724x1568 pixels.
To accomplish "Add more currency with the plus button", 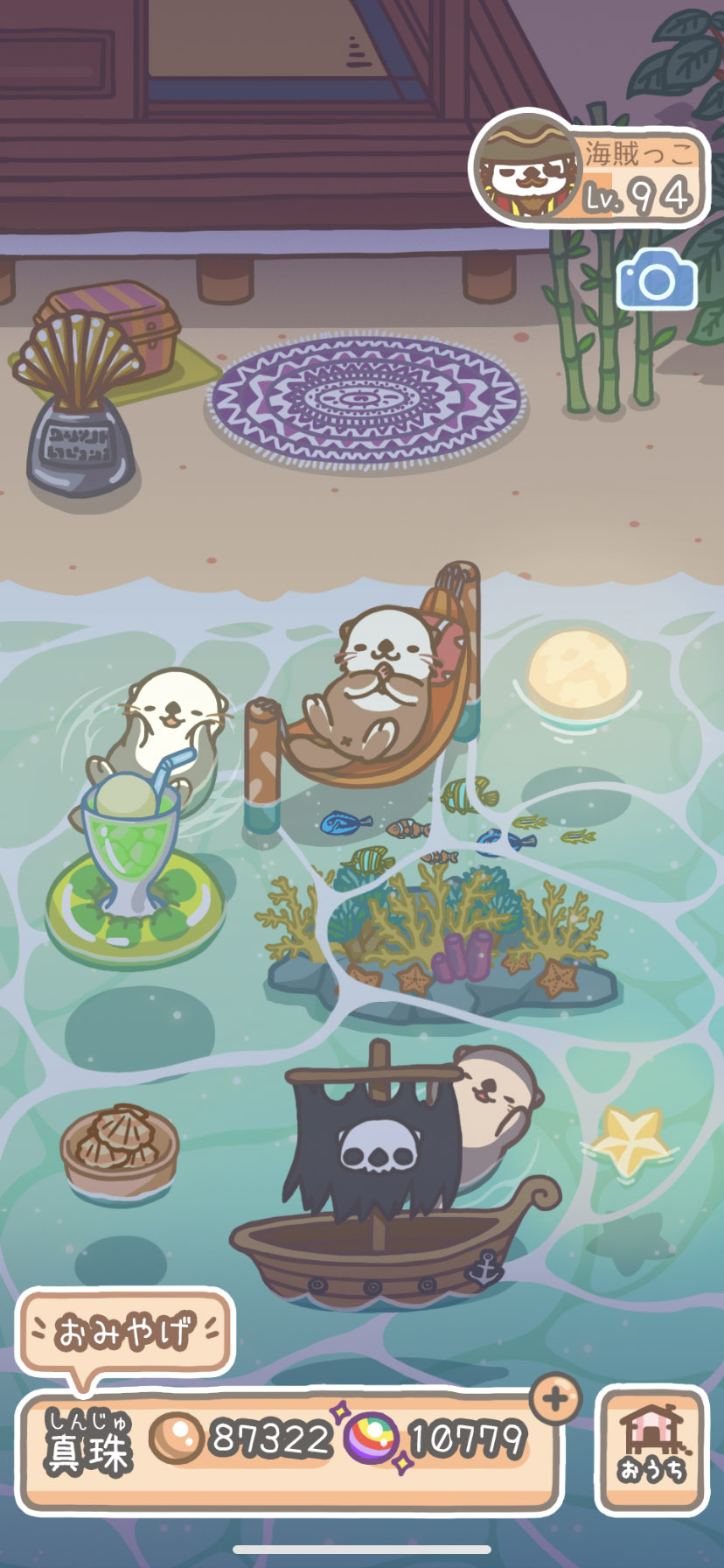I will [x=555, y=1399].
